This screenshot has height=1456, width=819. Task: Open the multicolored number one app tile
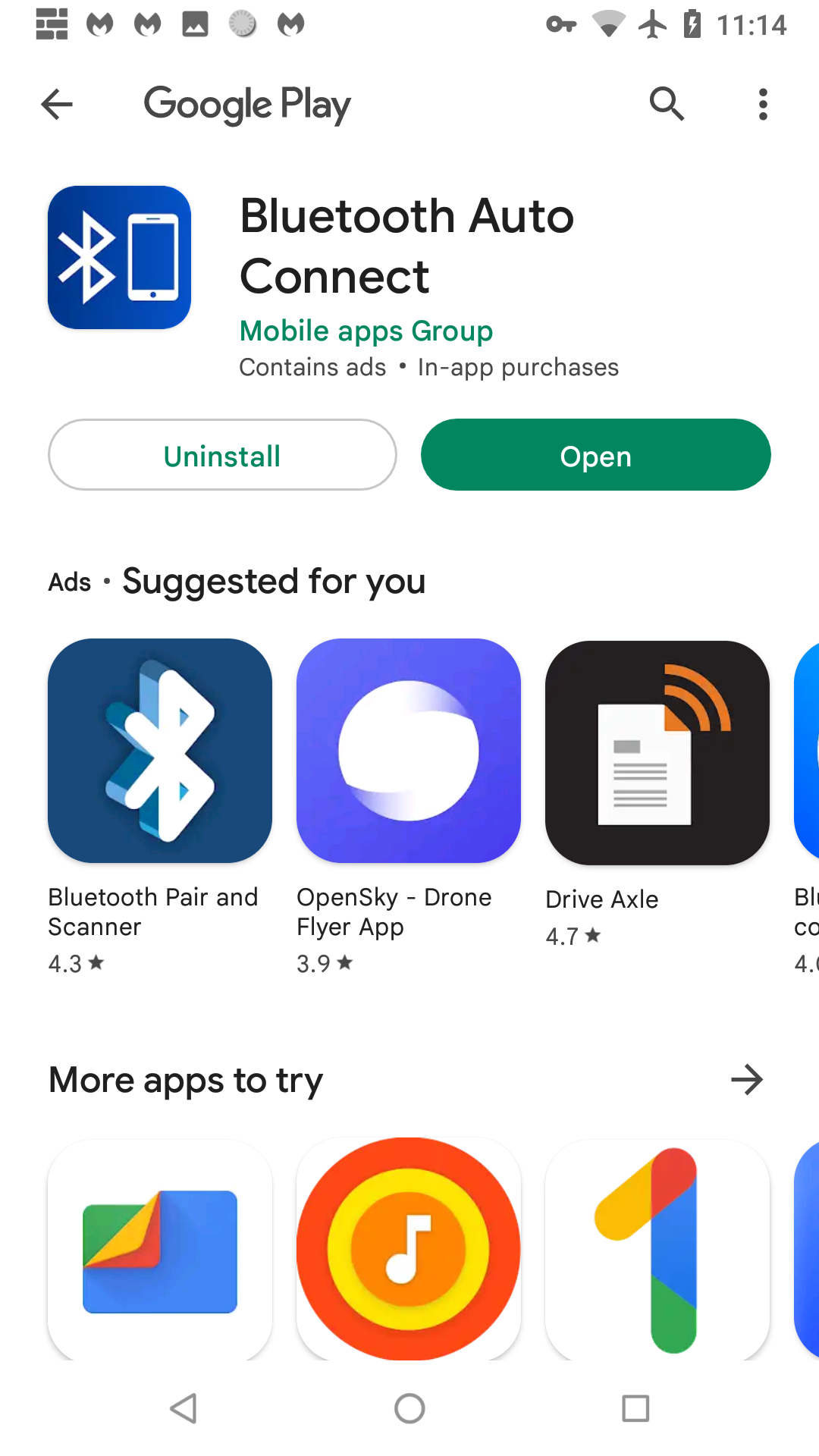tap(657, 1249)
